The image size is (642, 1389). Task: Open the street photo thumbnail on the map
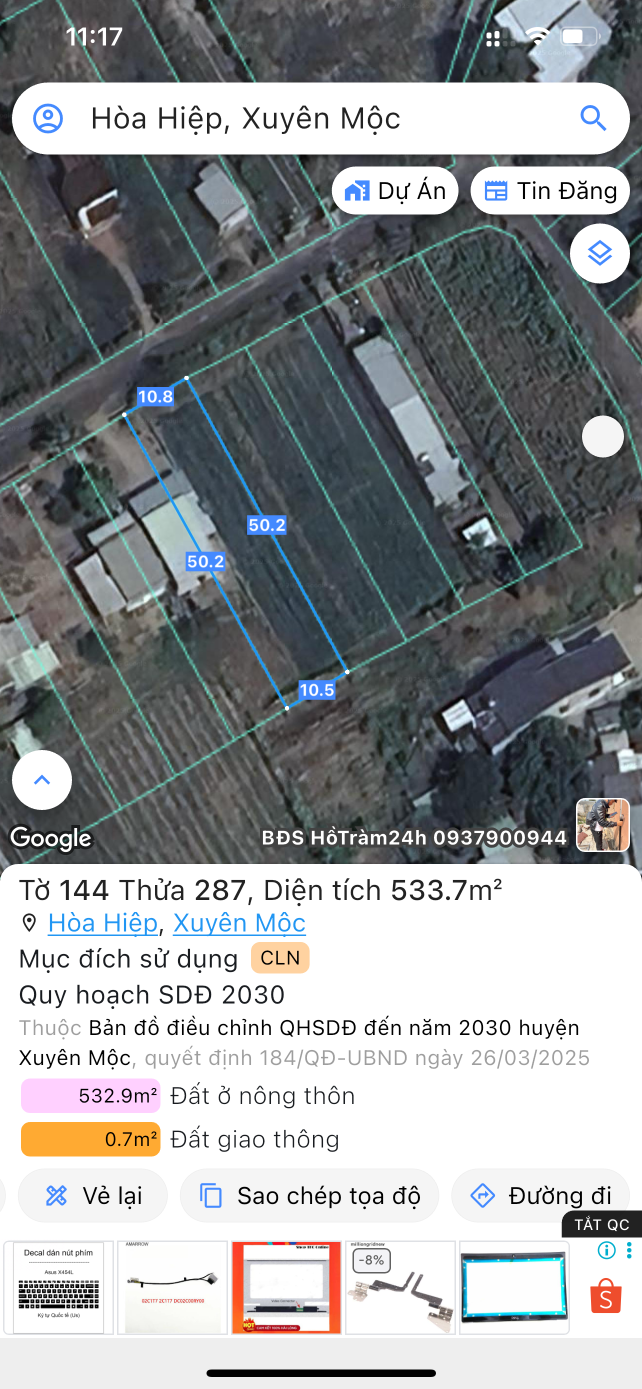(603, 825)
